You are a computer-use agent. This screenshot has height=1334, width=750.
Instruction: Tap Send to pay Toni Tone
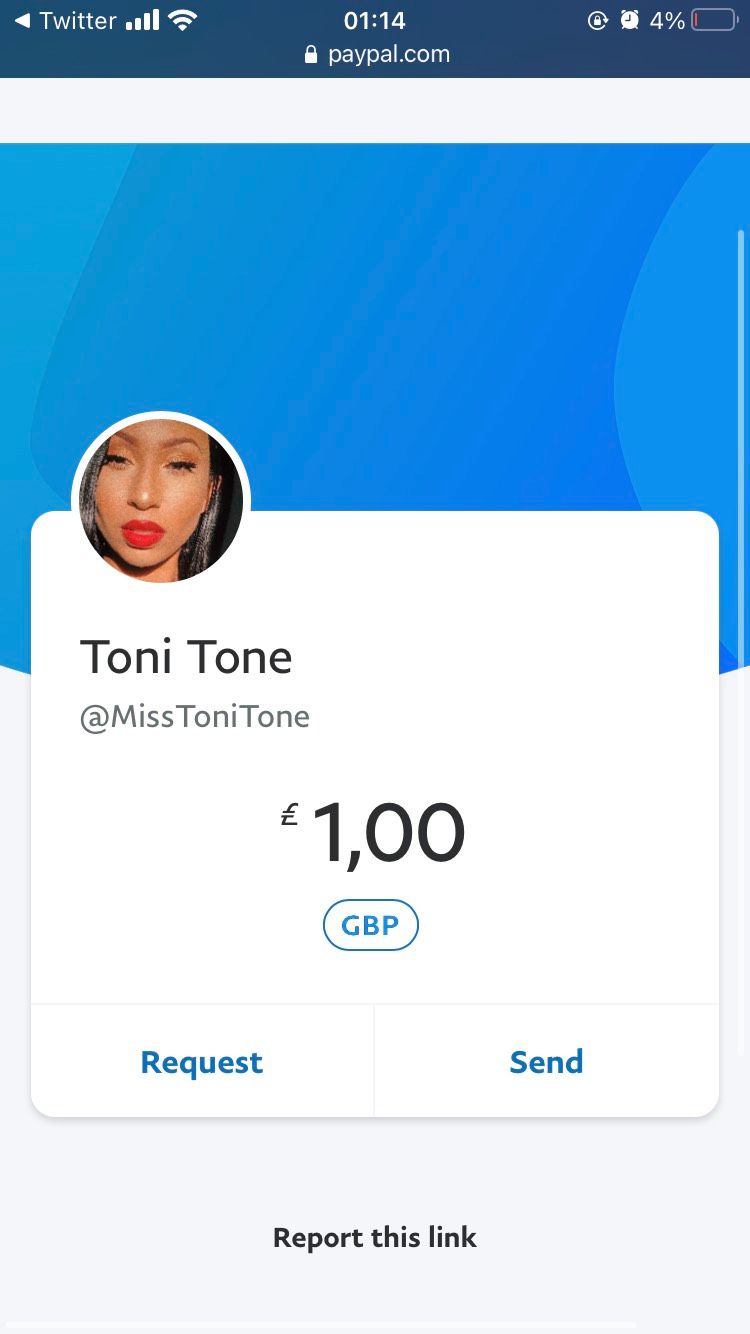[546, 1062]
